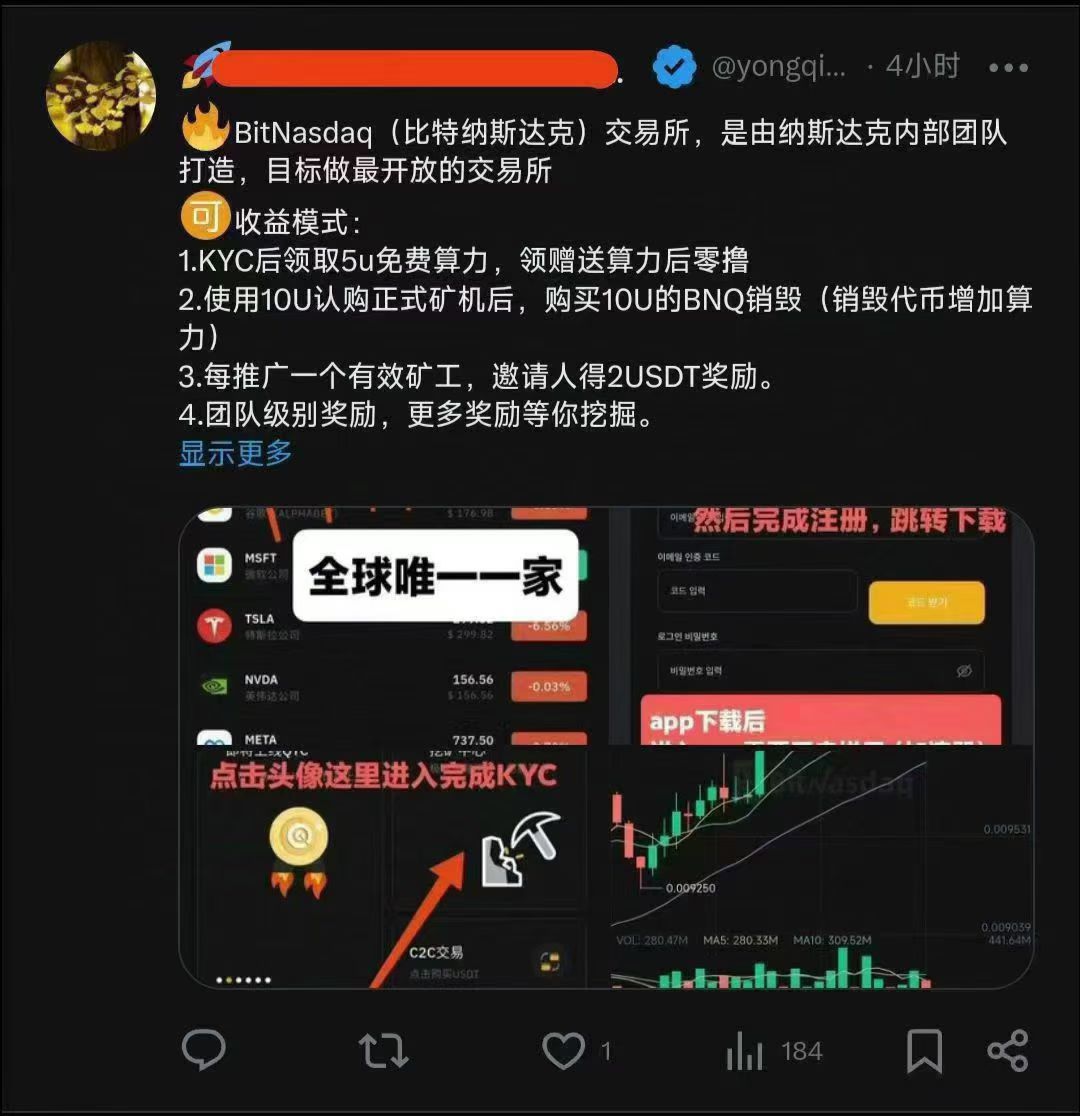
Task: Reply to this post
Action: click(204, 1050)
